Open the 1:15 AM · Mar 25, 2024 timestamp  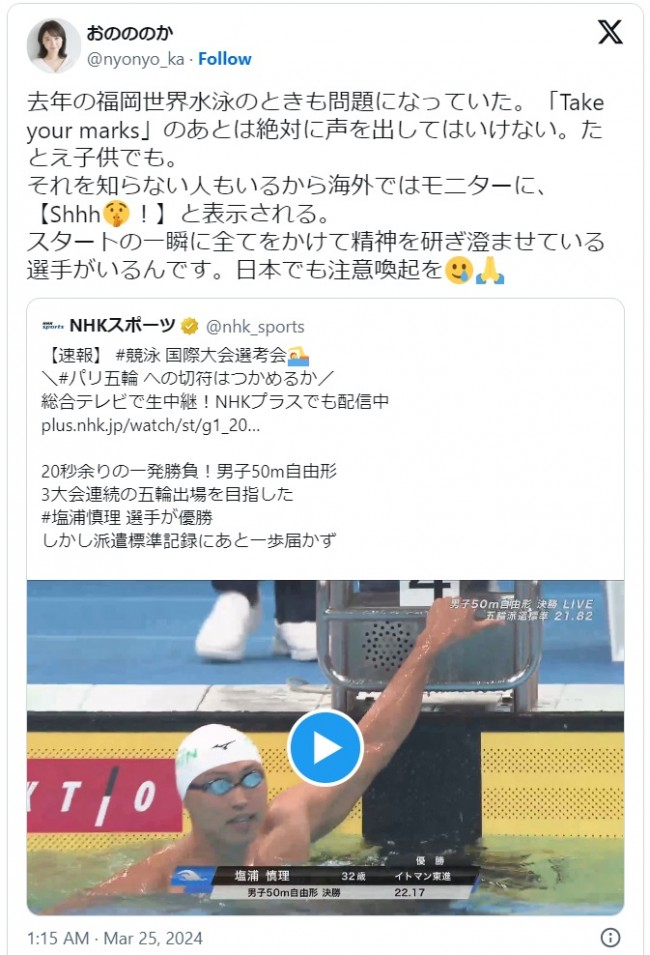pyautogui.click(x=114, y=938)
